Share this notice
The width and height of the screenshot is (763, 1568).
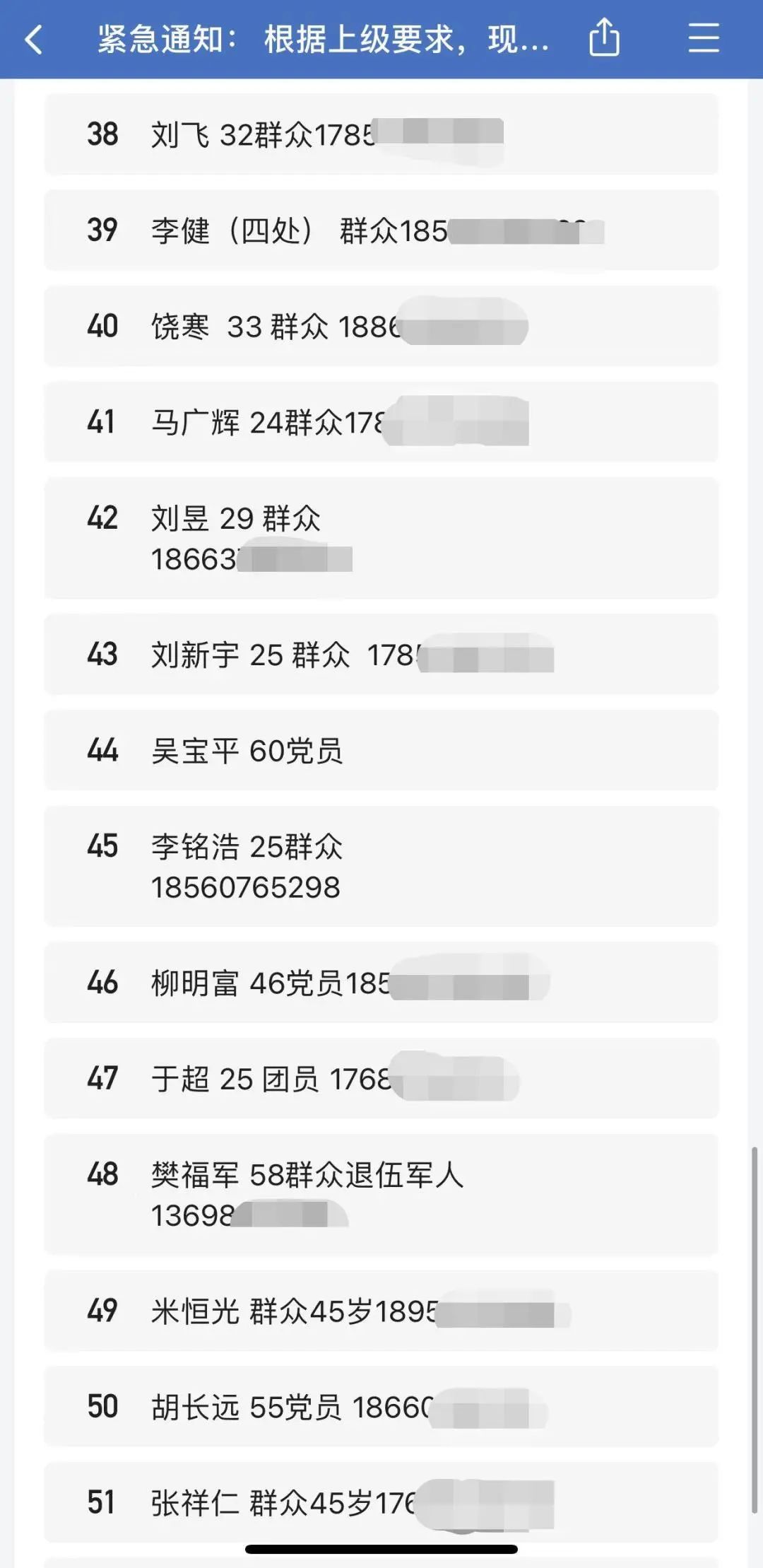[x=604, y=37]
